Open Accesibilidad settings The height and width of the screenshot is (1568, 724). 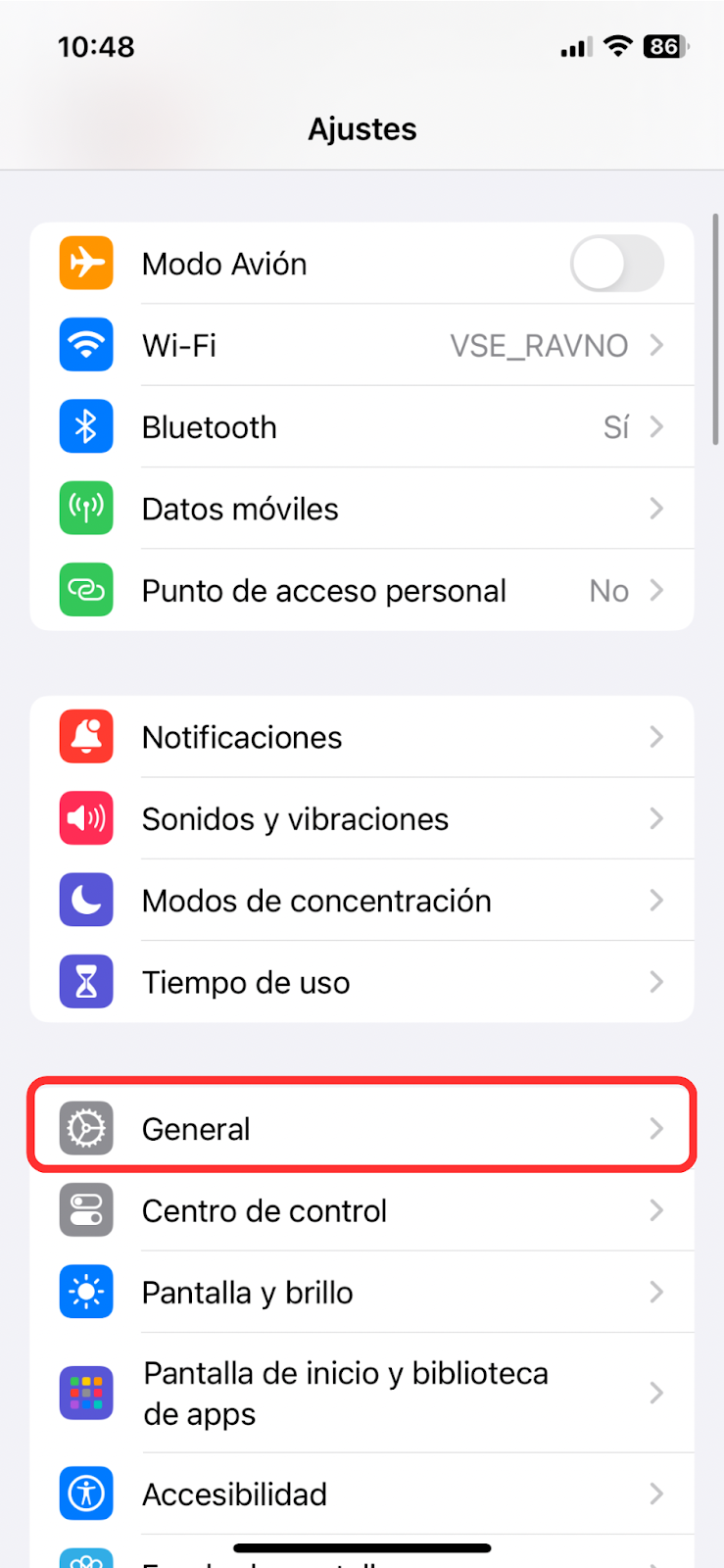pyautogui.click(x=362, y=1494)
